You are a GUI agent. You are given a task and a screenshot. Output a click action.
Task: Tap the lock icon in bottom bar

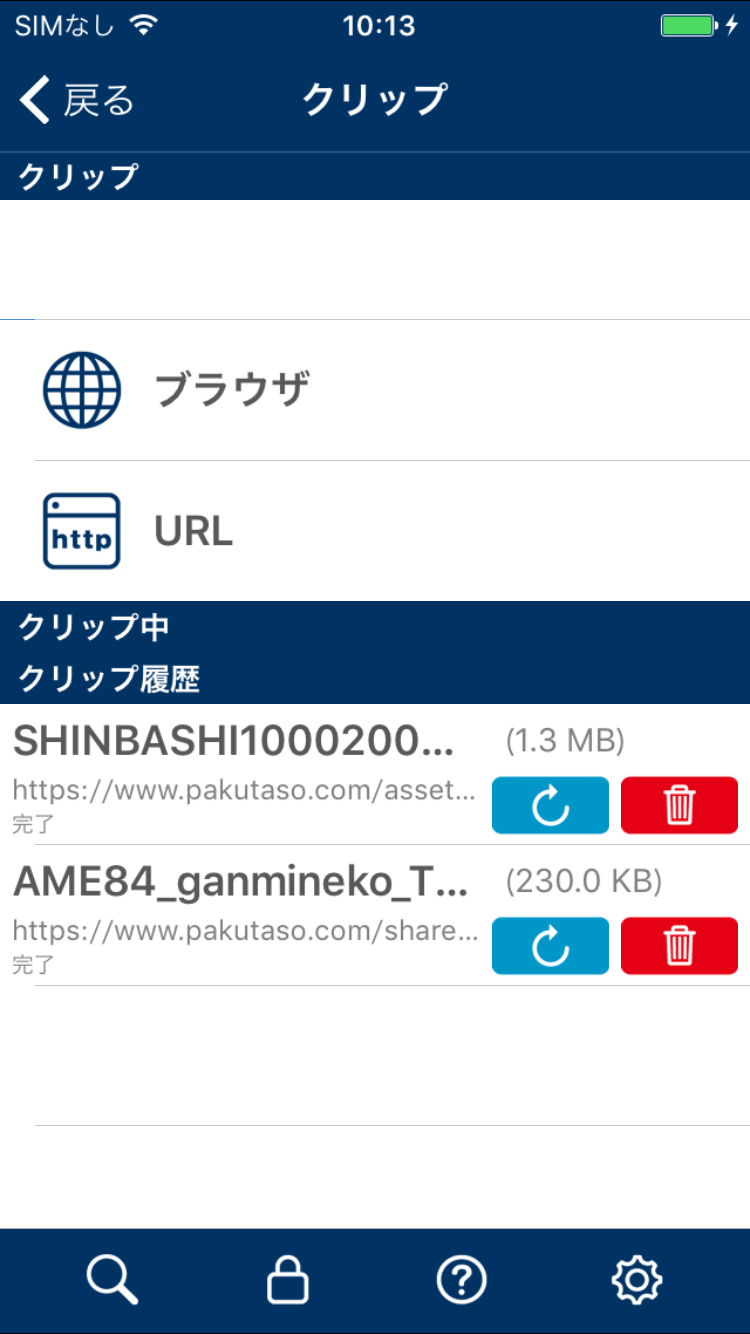tap(288, 1280)
